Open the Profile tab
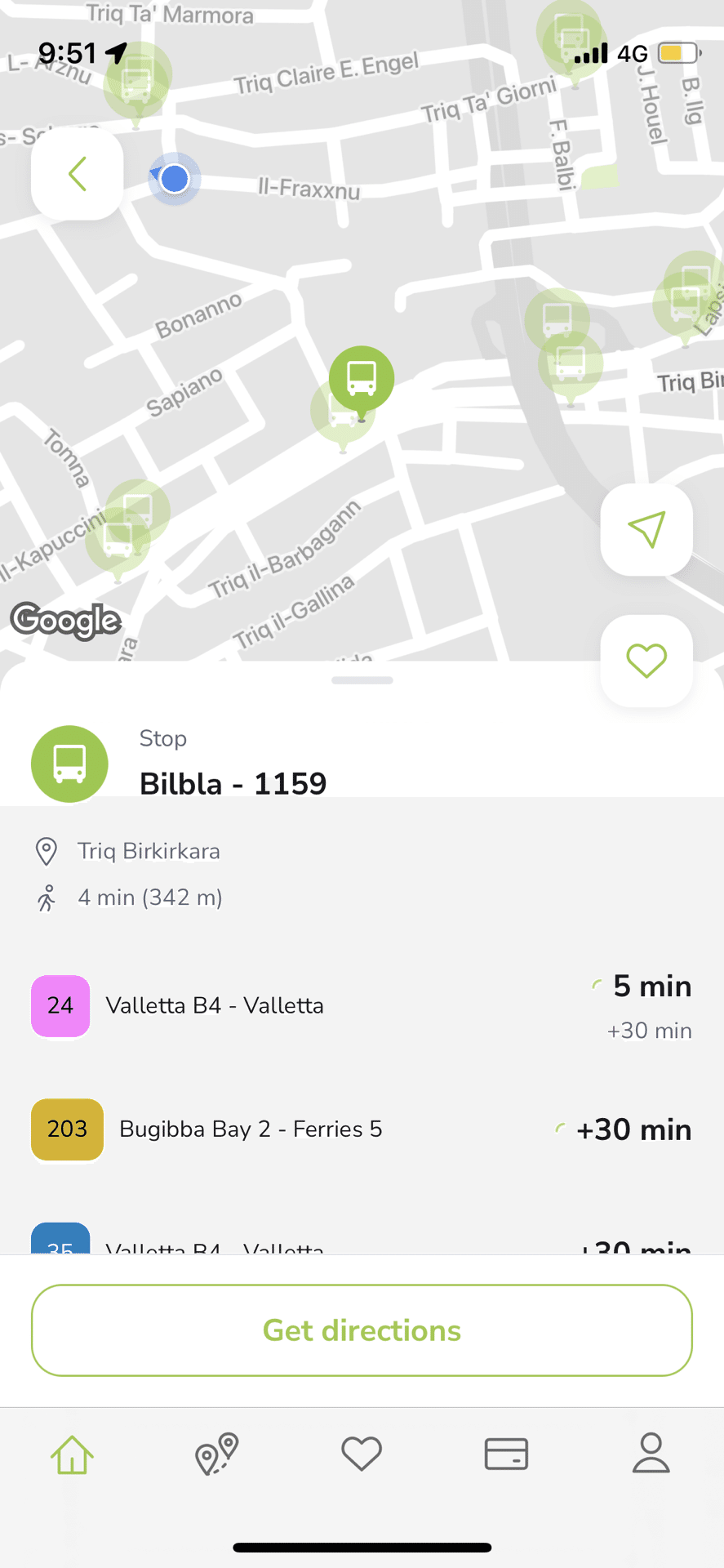 coord(651,1454)
